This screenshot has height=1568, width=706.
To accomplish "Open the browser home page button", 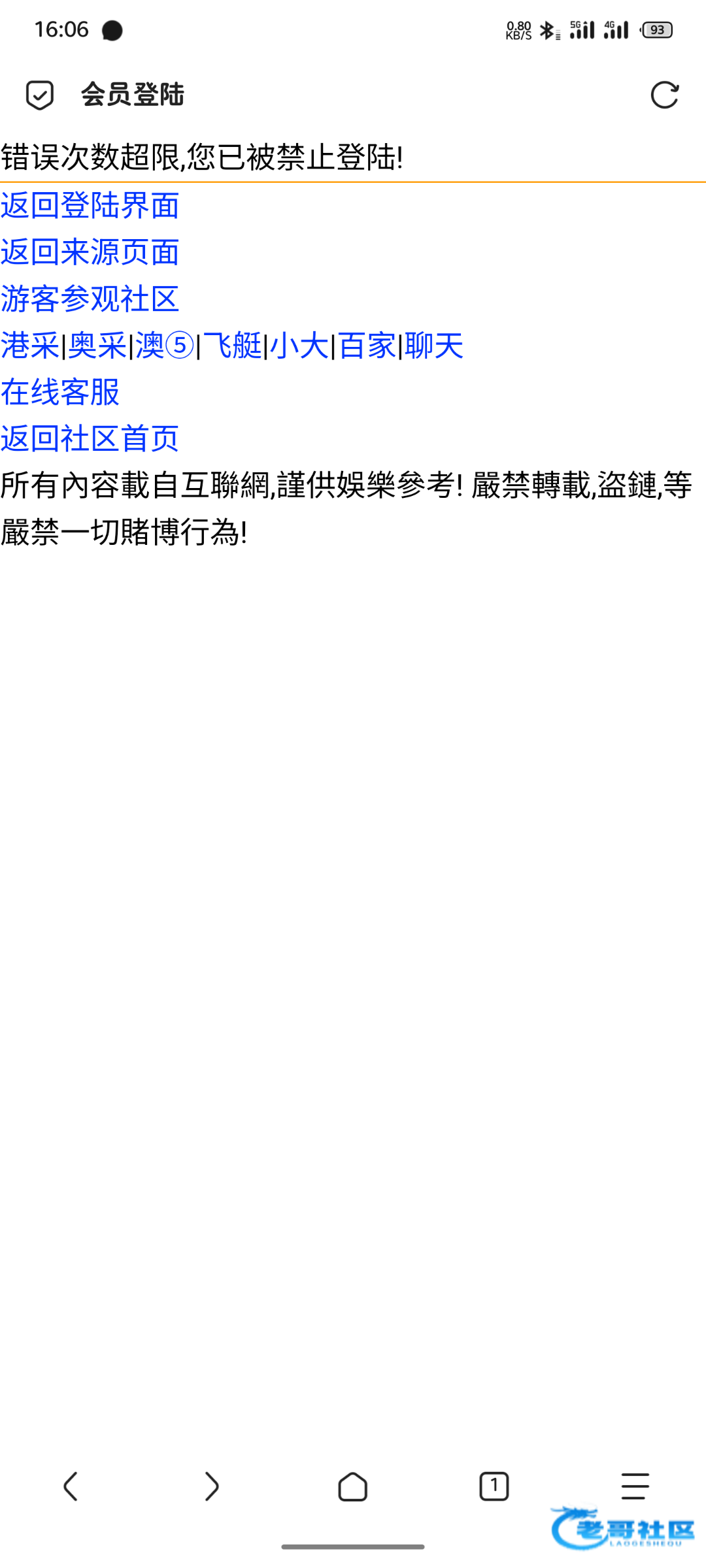I will (x=353, y=1486).
